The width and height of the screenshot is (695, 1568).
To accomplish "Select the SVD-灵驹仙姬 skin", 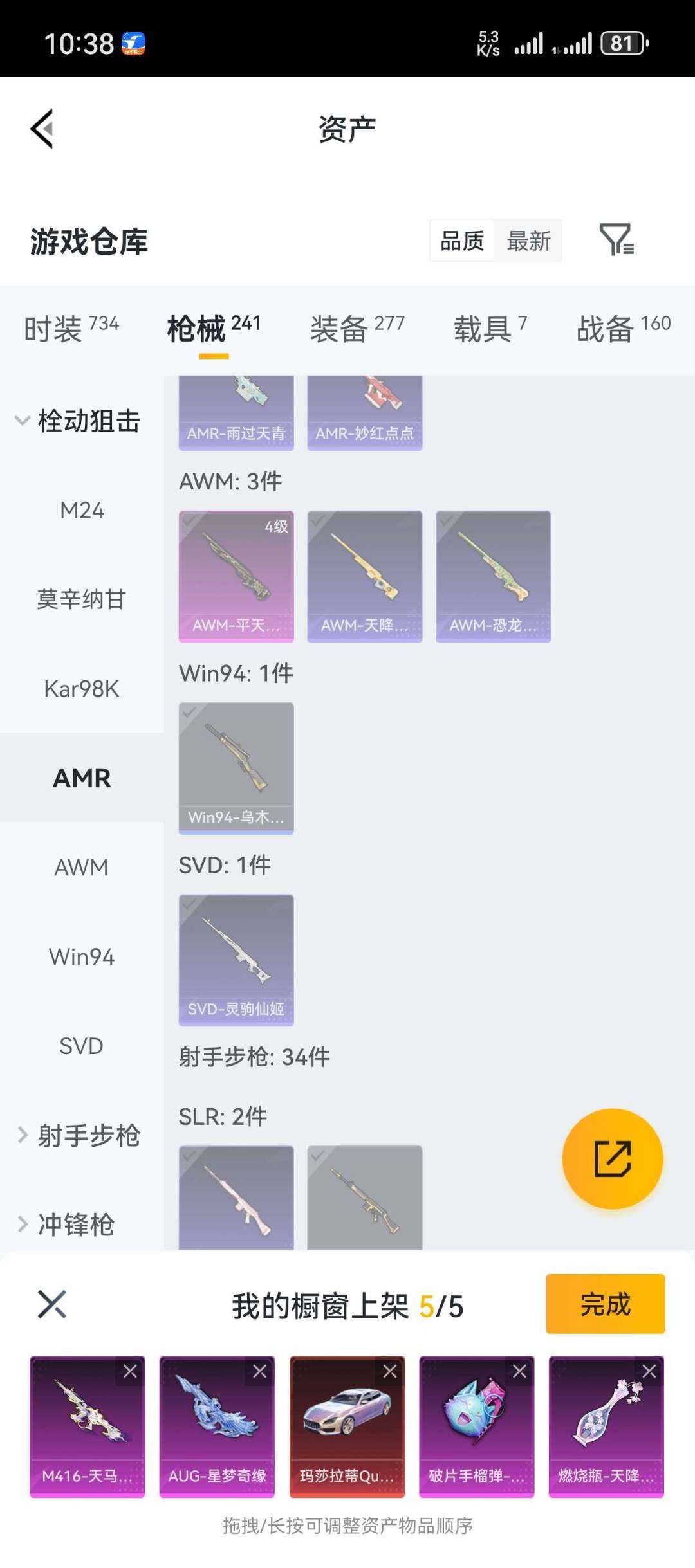I will [236, 960].
